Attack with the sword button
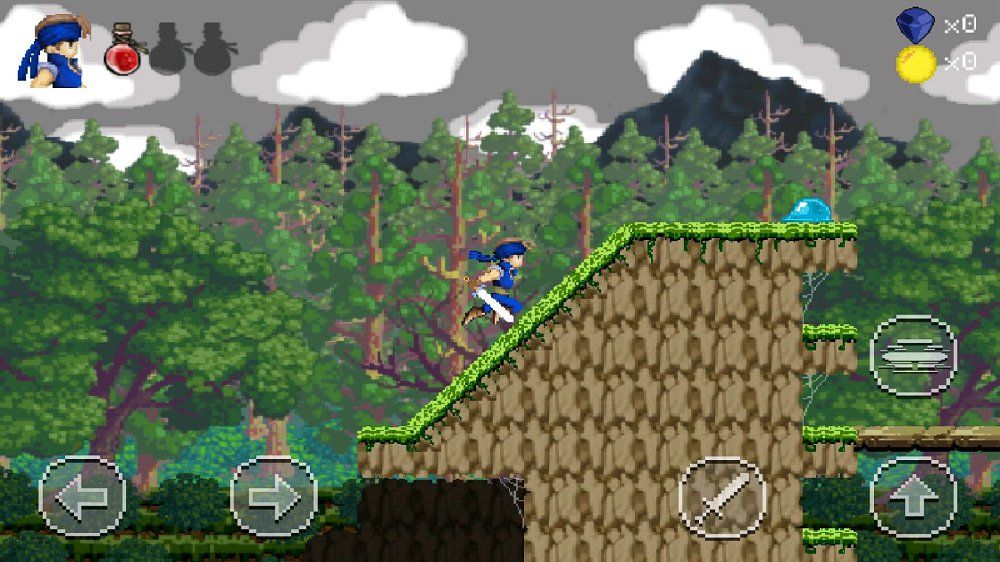 point(722,498)
